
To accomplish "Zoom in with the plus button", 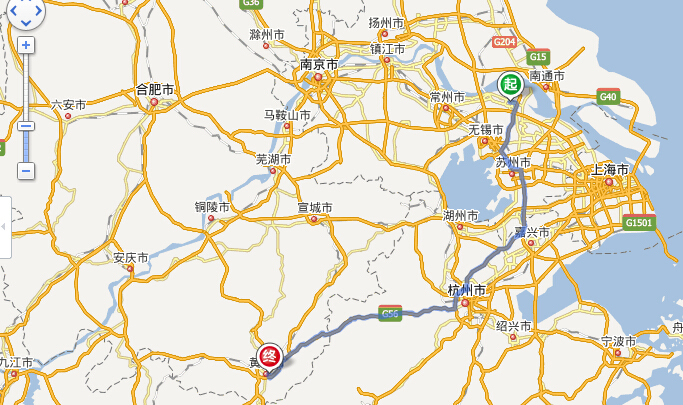I will tap(26, 45).
